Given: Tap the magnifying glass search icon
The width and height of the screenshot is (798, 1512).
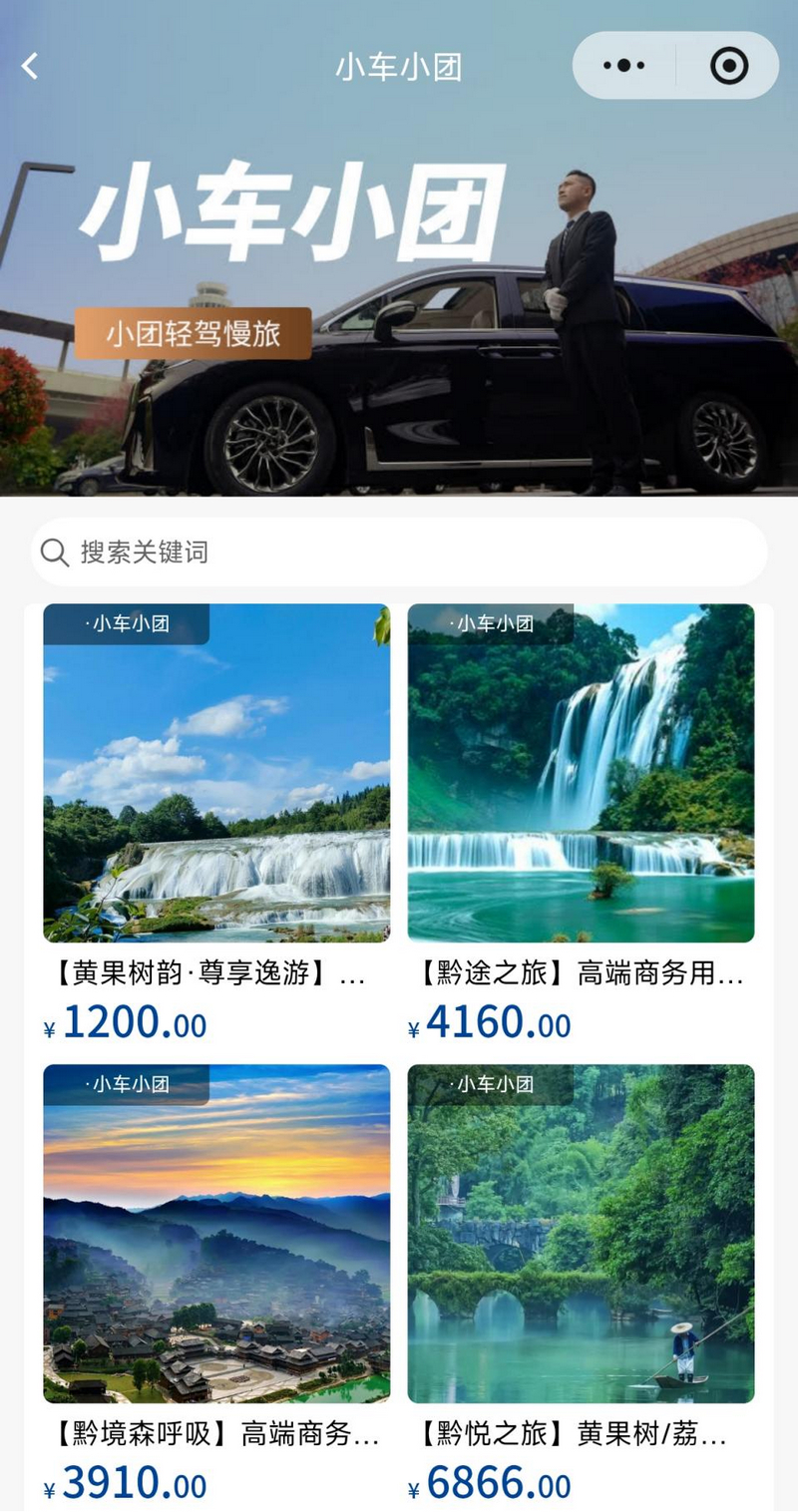Looking at the screenshot, I should point(55,553).
